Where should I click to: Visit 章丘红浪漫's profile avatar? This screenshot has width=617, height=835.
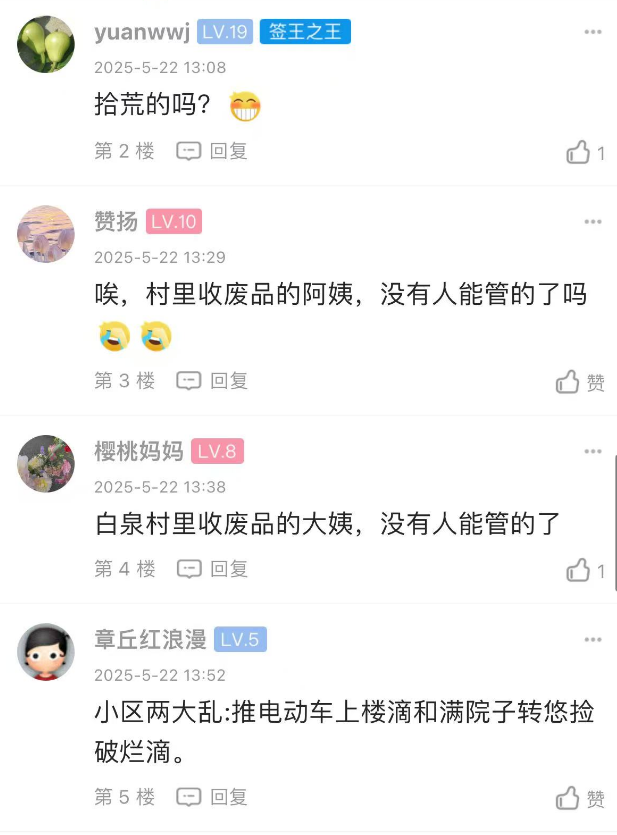46,652
